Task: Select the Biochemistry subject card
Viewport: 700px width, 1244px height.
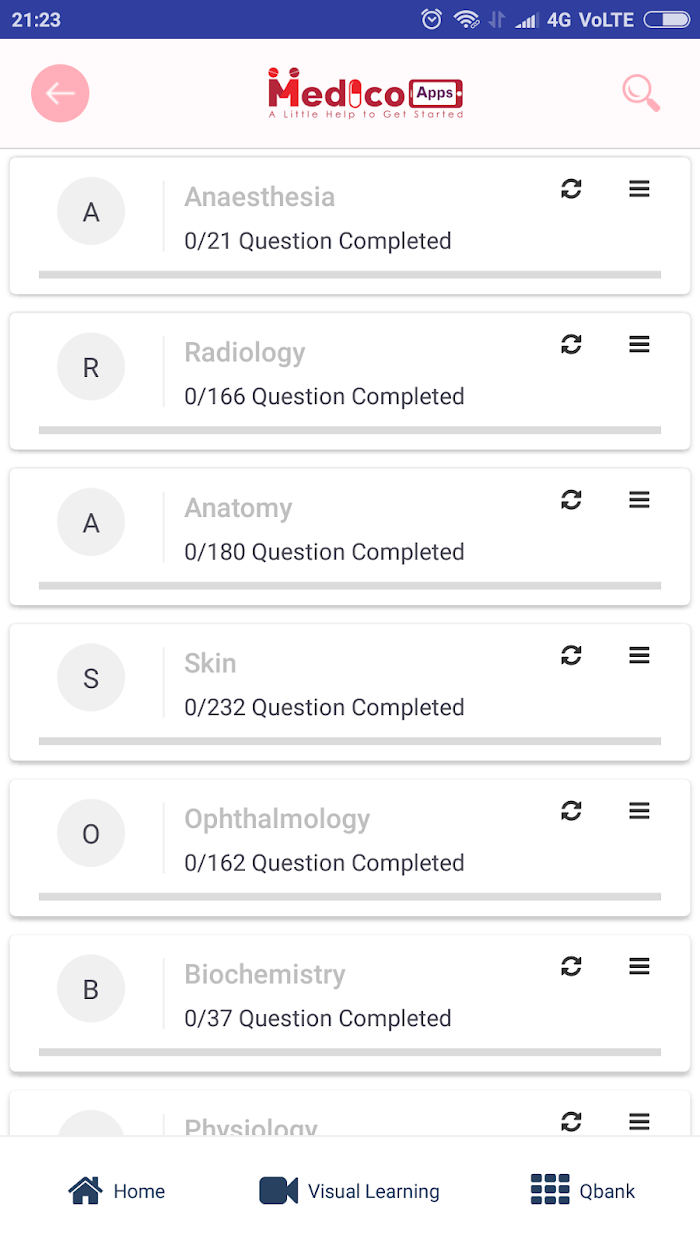Action: [350, 1003]
